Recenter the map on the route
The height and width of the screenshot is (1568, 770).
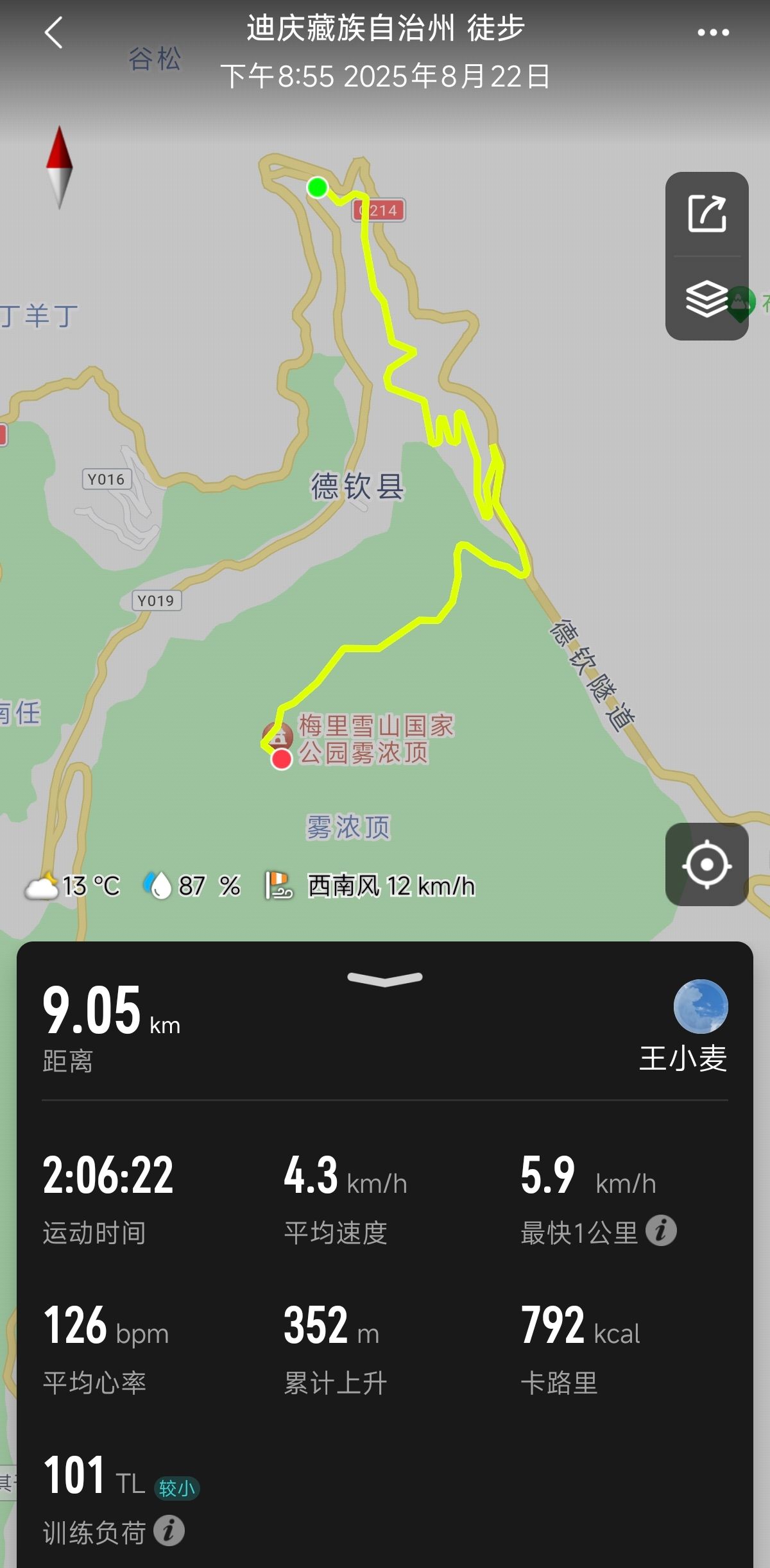point(707,864)
